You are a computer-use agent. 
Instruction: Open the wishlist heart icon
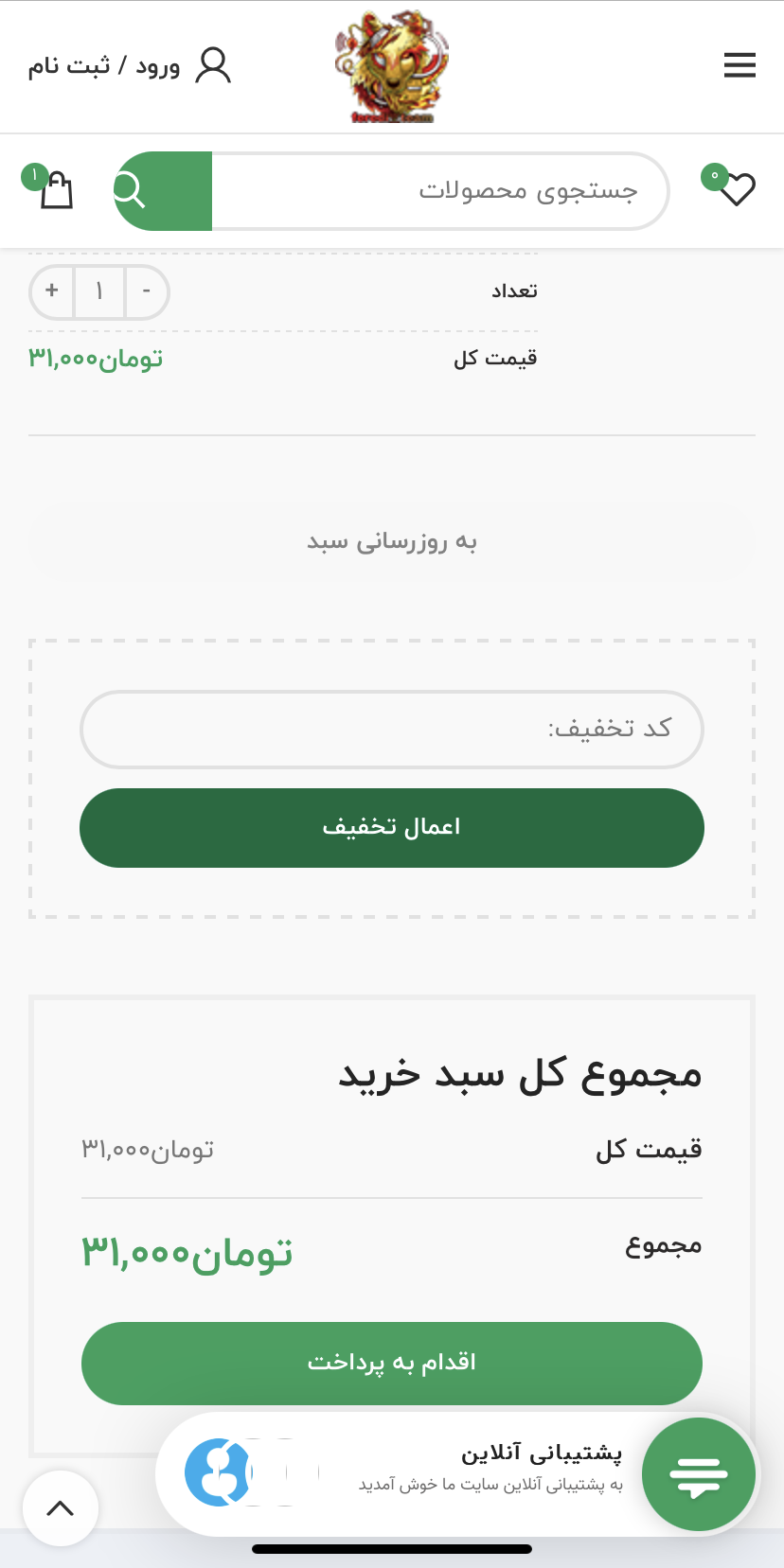point(736,190)
